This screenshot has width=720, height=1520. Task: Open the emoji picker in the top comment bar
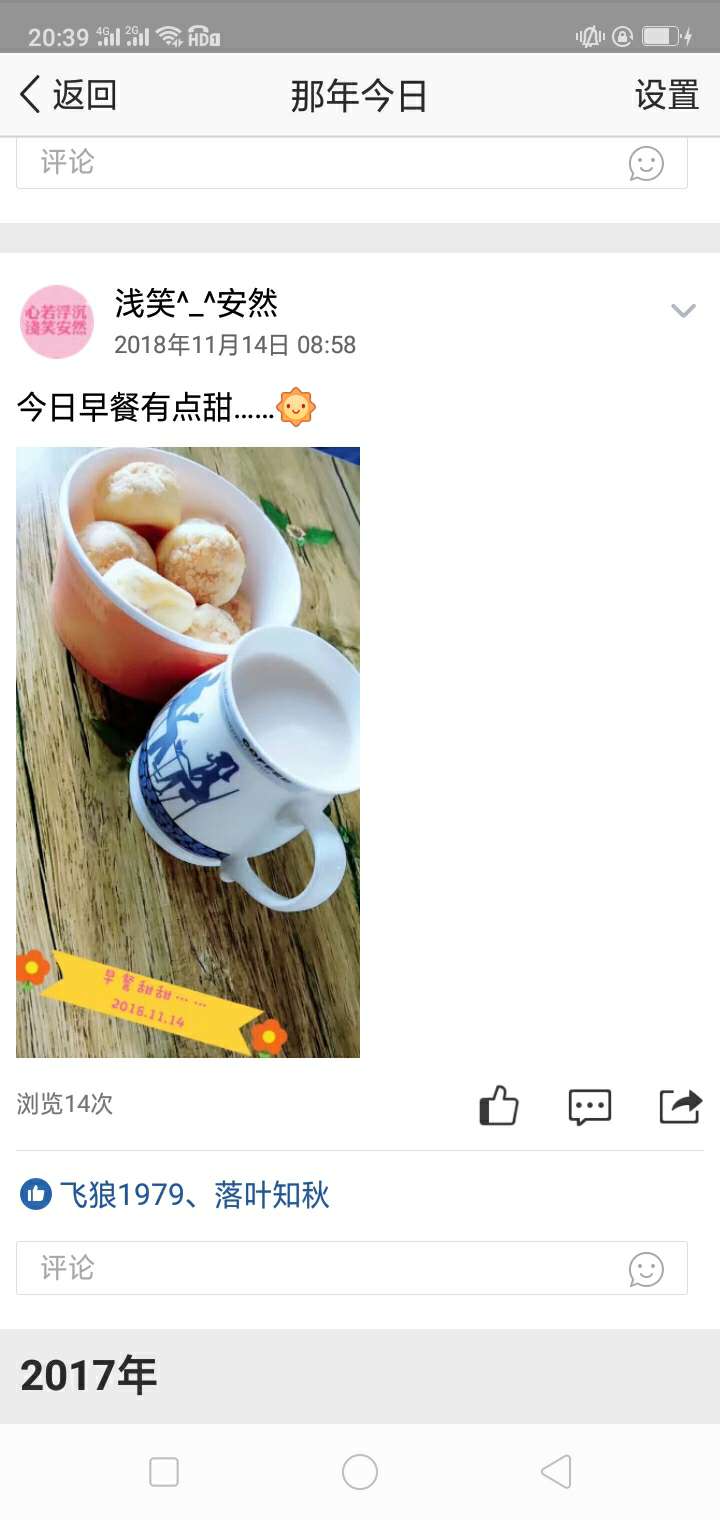point(646,163)
